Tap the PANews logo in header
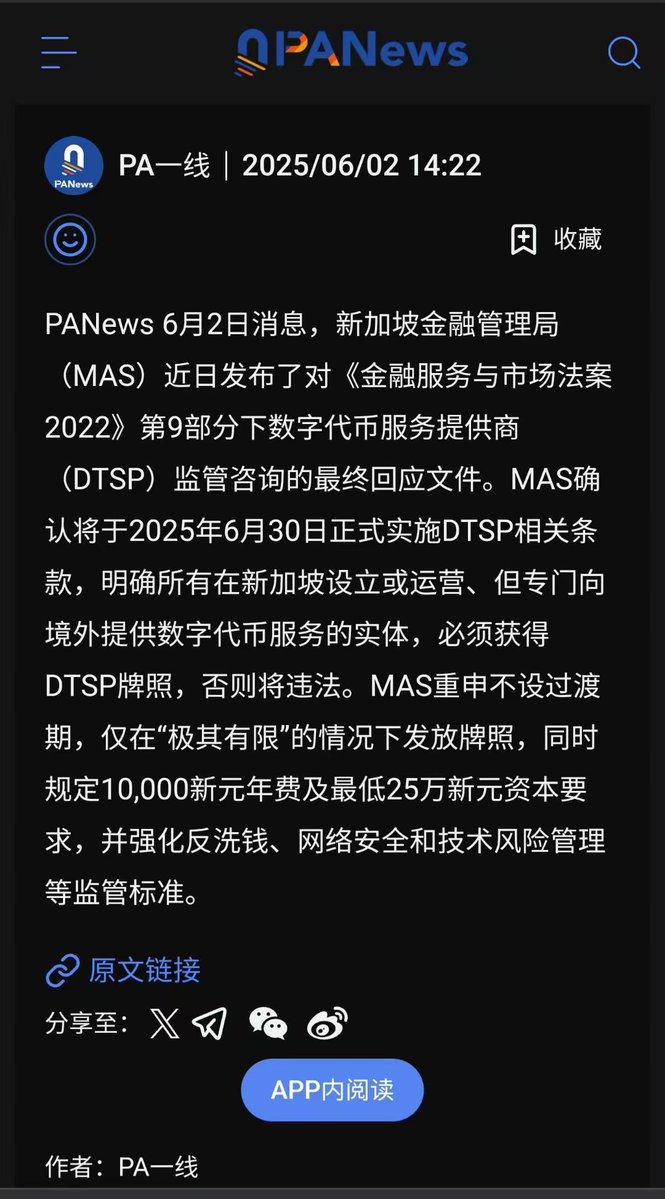The height and width of the screenshot is (1199, 665). 351,51
